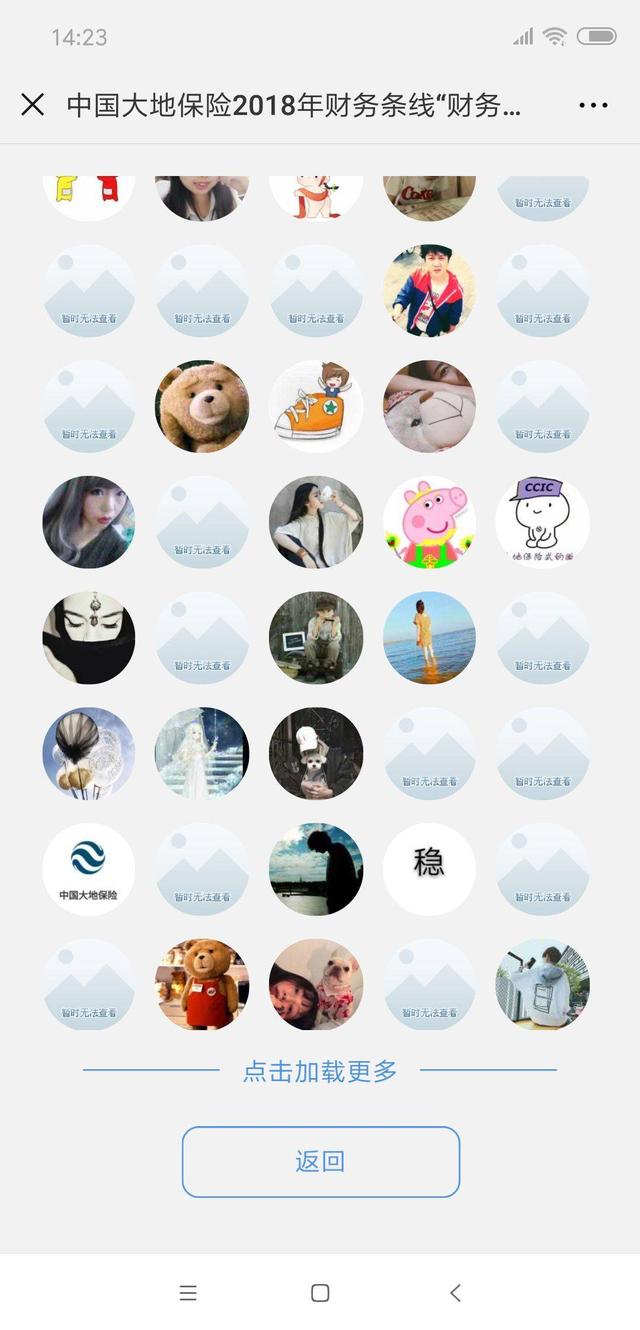Tap the hot air balloon avatar
The image size is (640, 1330).
(88, 754)
